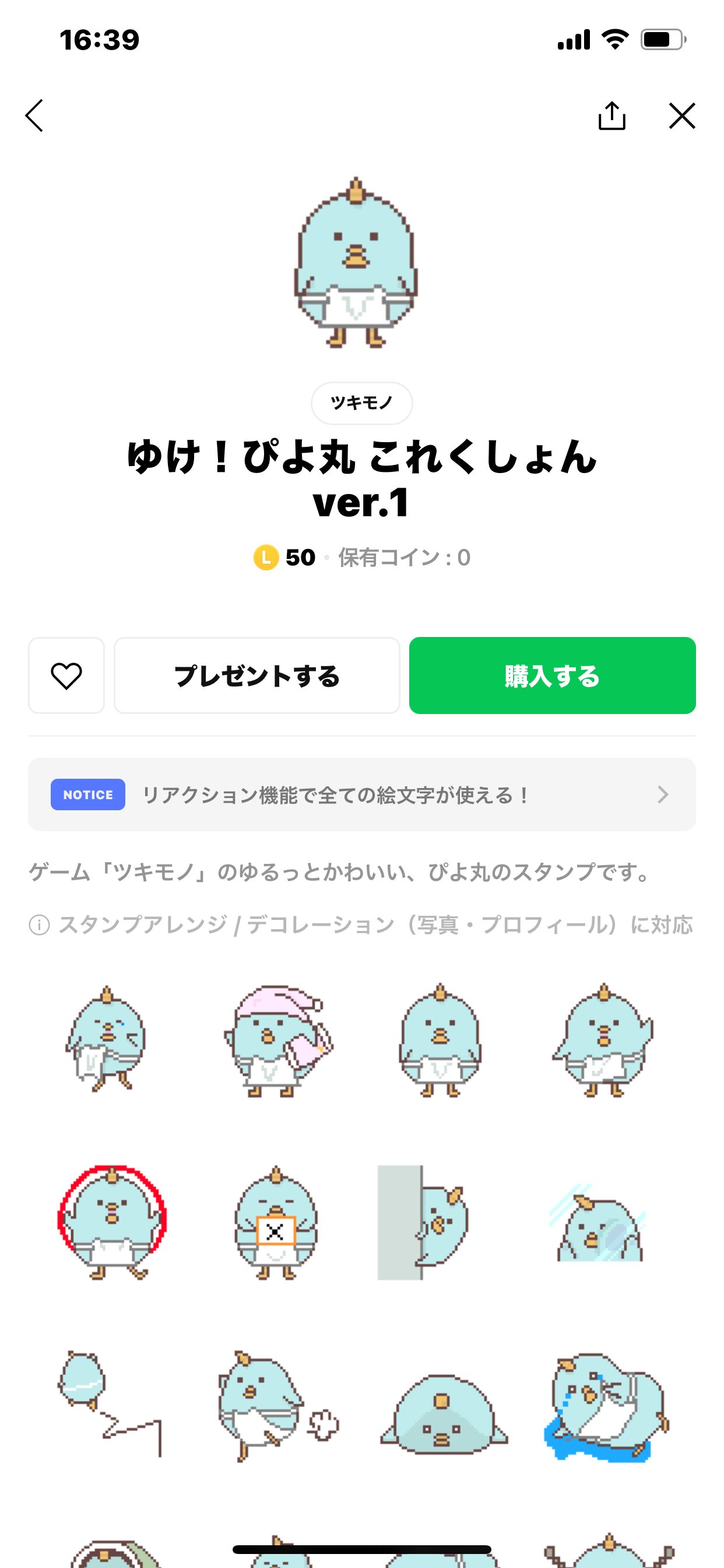Preview the sticker with red circle
Viewport: 724px width, 1568px height.
click(x=112, y=1222)
